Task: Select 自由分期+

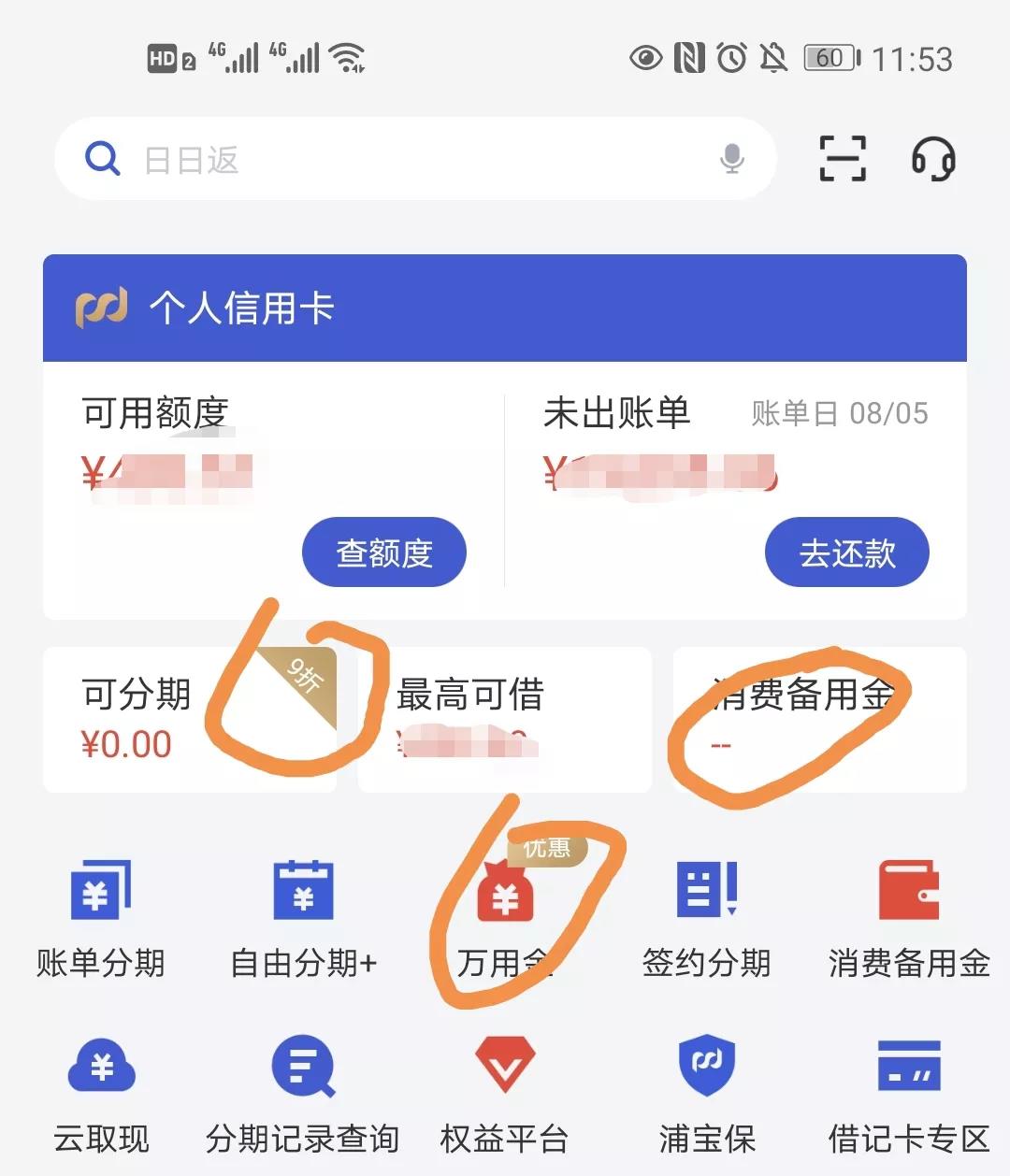Action: pyautogui.click(x=303, y=918)
